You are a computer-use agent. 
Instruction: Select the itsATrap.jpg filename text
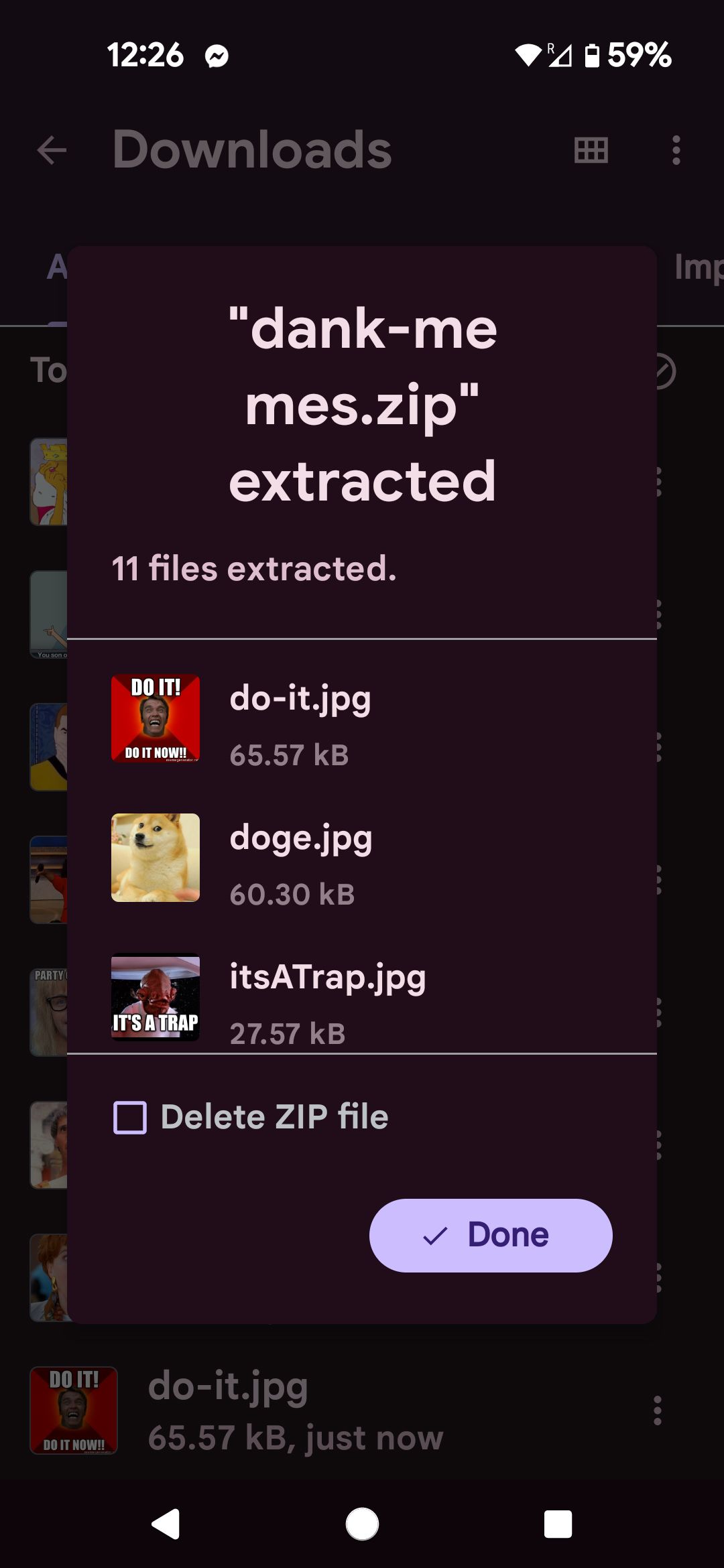point(327,979)
